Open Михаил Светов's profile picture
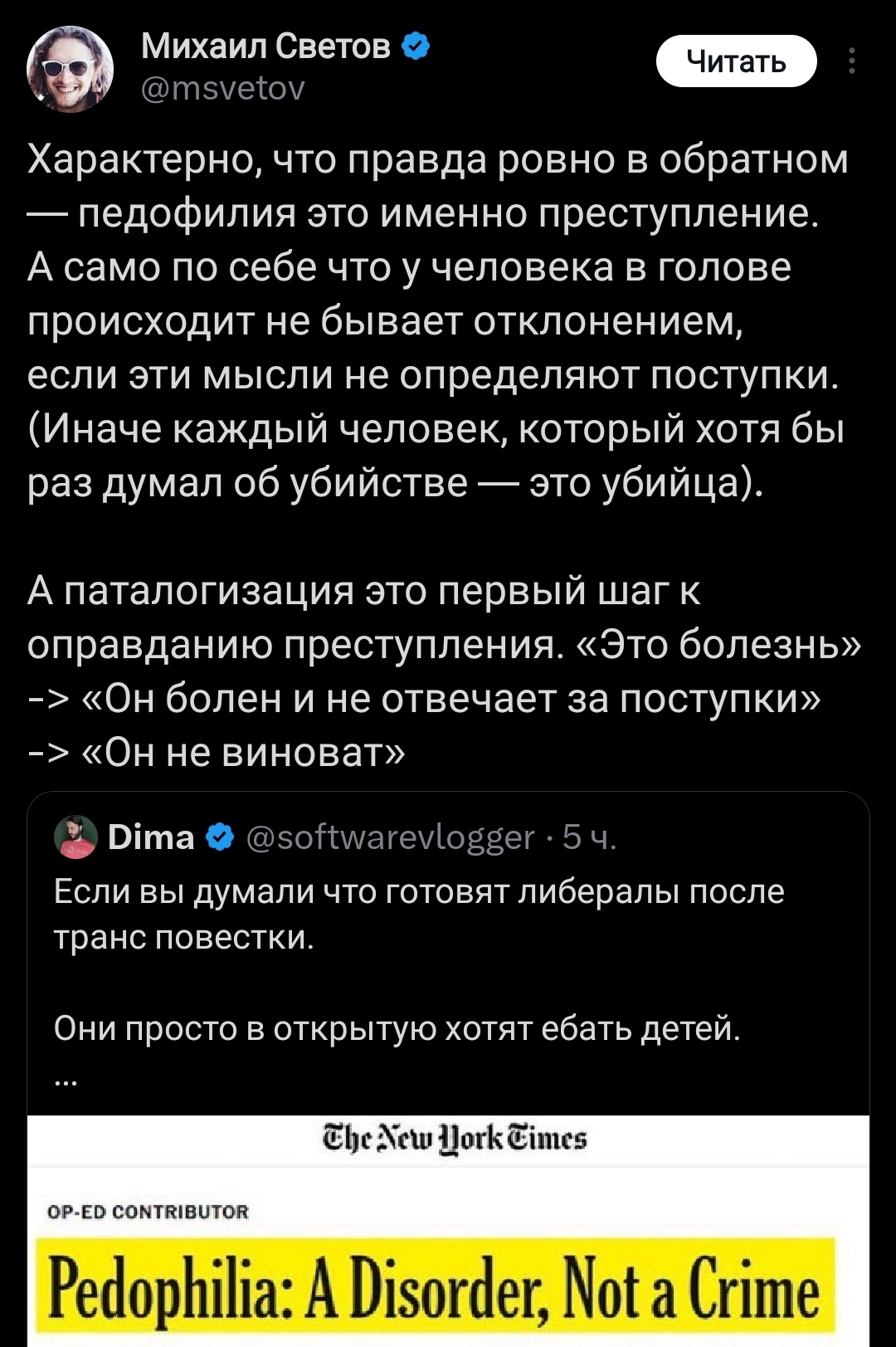This screenshot has width=896, height=1347. click(70, 68)
